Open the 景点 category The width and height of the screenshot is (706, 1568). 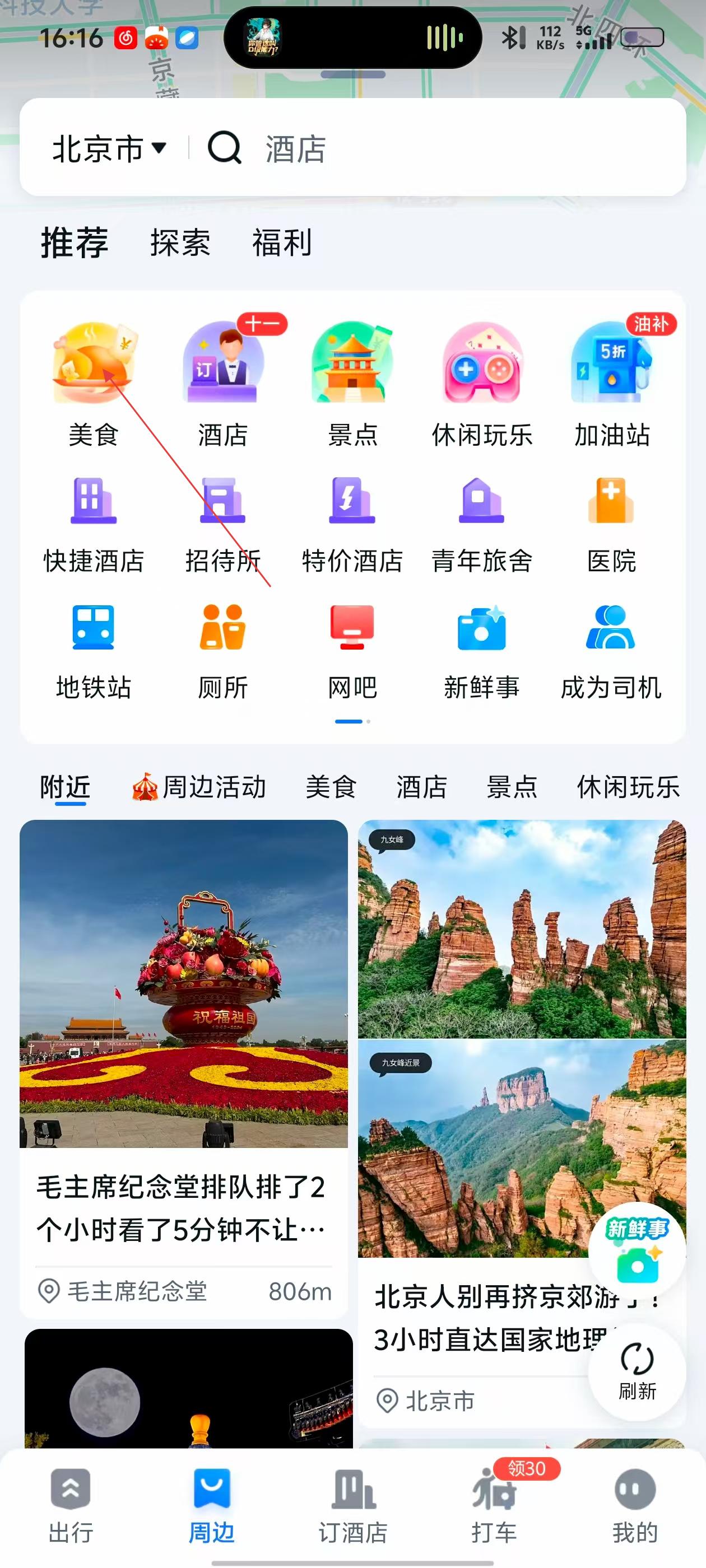tap(352, 385)
